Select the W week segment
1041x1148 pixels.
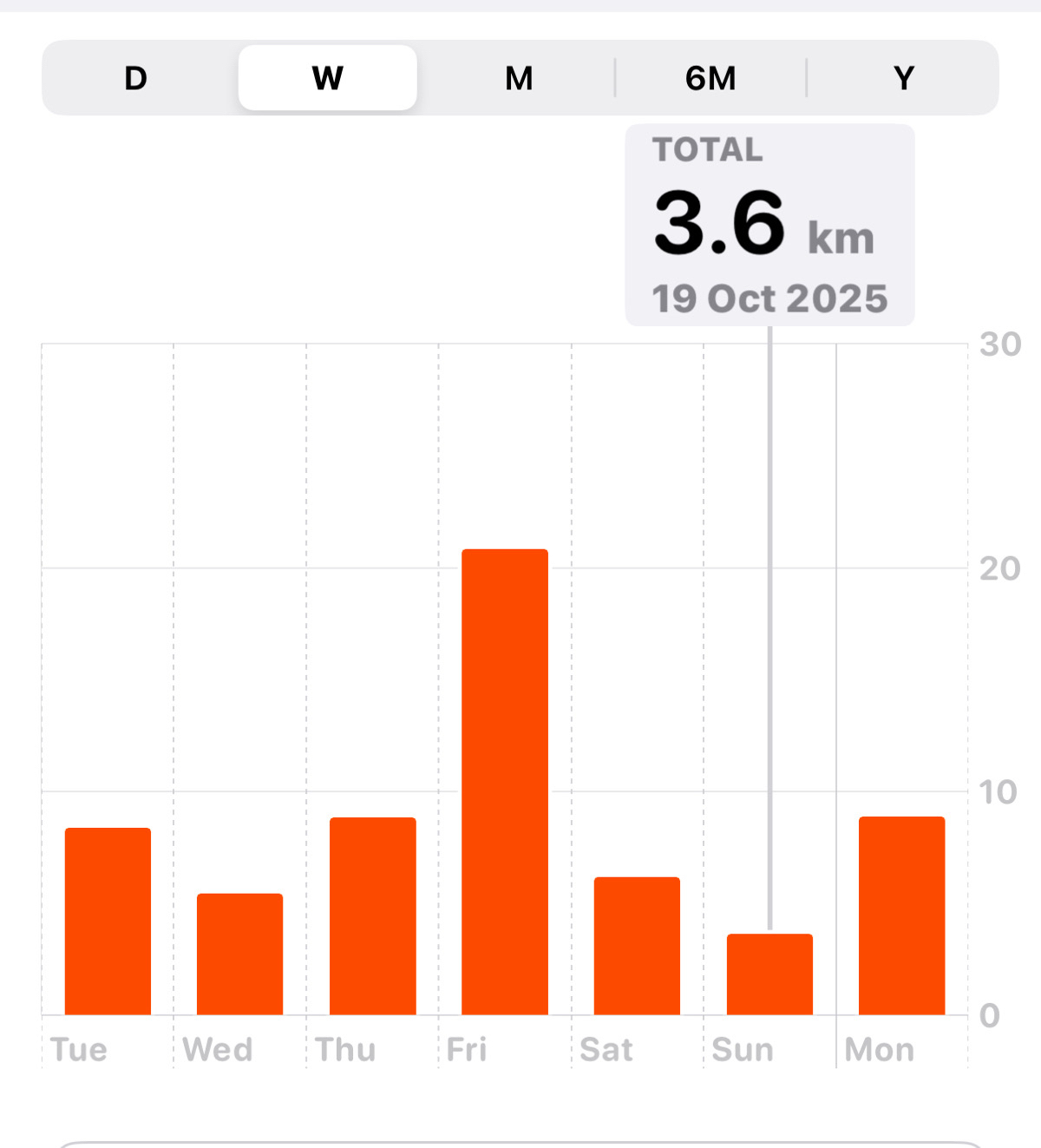coord(328,78)
